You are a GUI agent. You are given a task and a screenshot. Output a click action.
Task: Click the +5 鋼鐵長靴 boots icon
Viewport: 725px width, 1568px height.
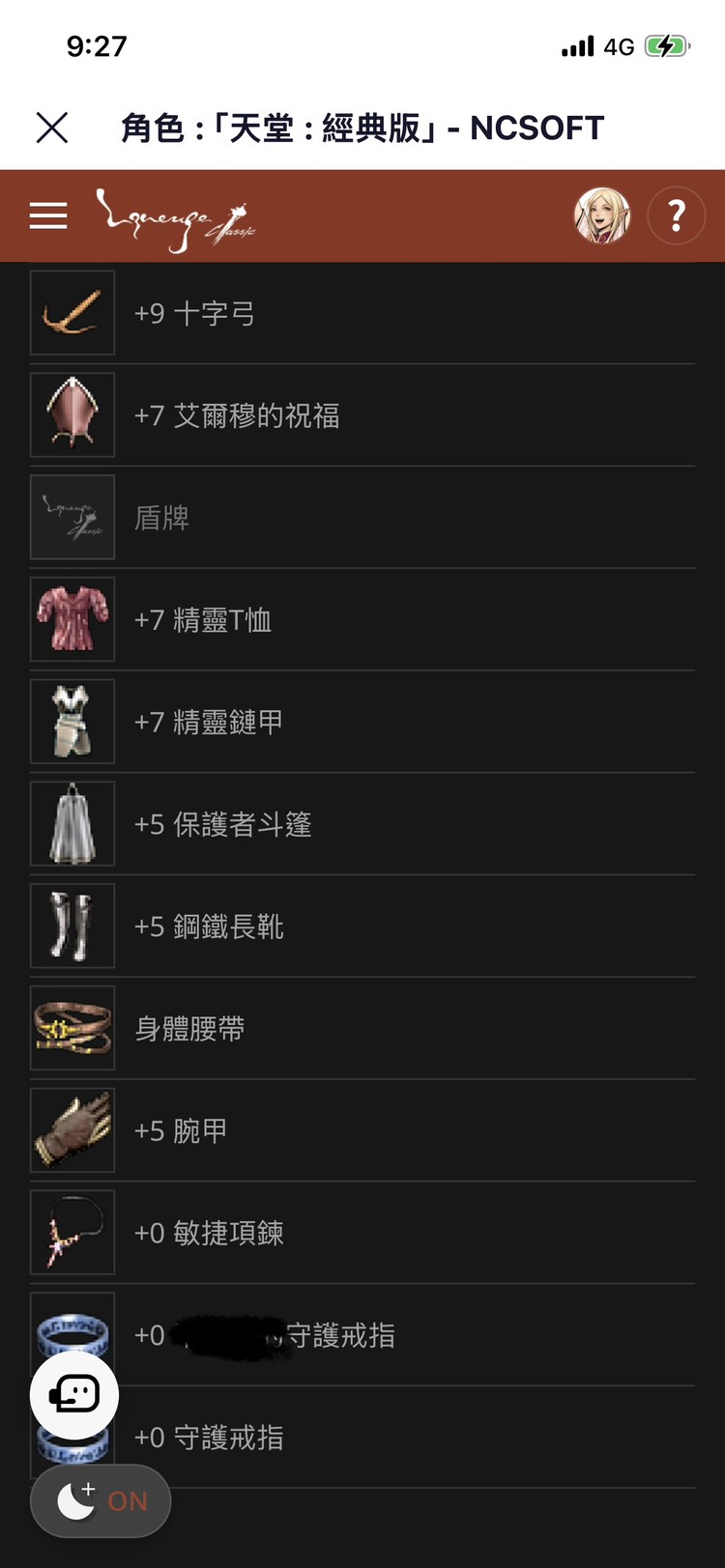[72, 926]
